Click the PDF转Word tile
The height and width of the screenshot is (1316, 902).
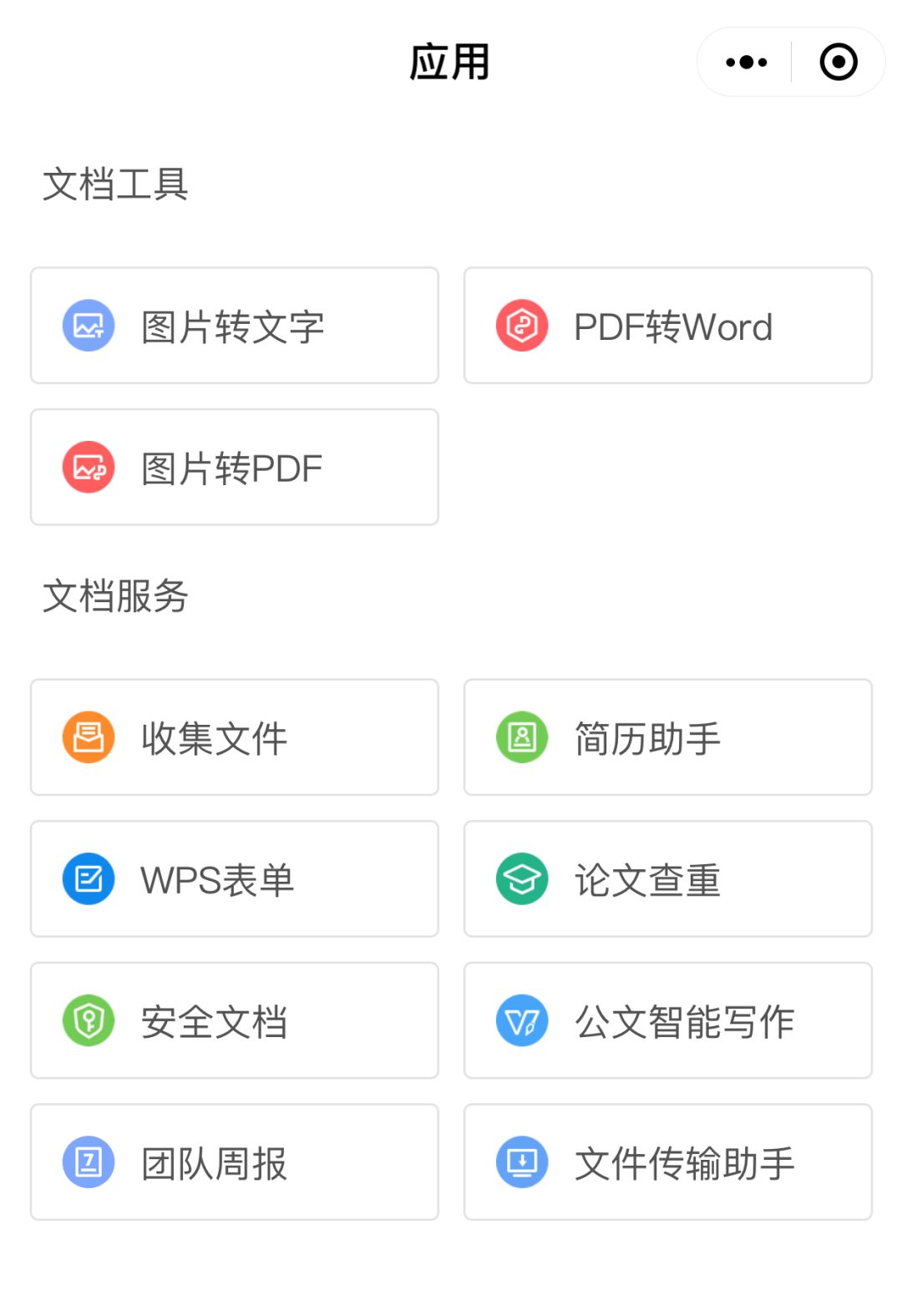coord(666,326)
